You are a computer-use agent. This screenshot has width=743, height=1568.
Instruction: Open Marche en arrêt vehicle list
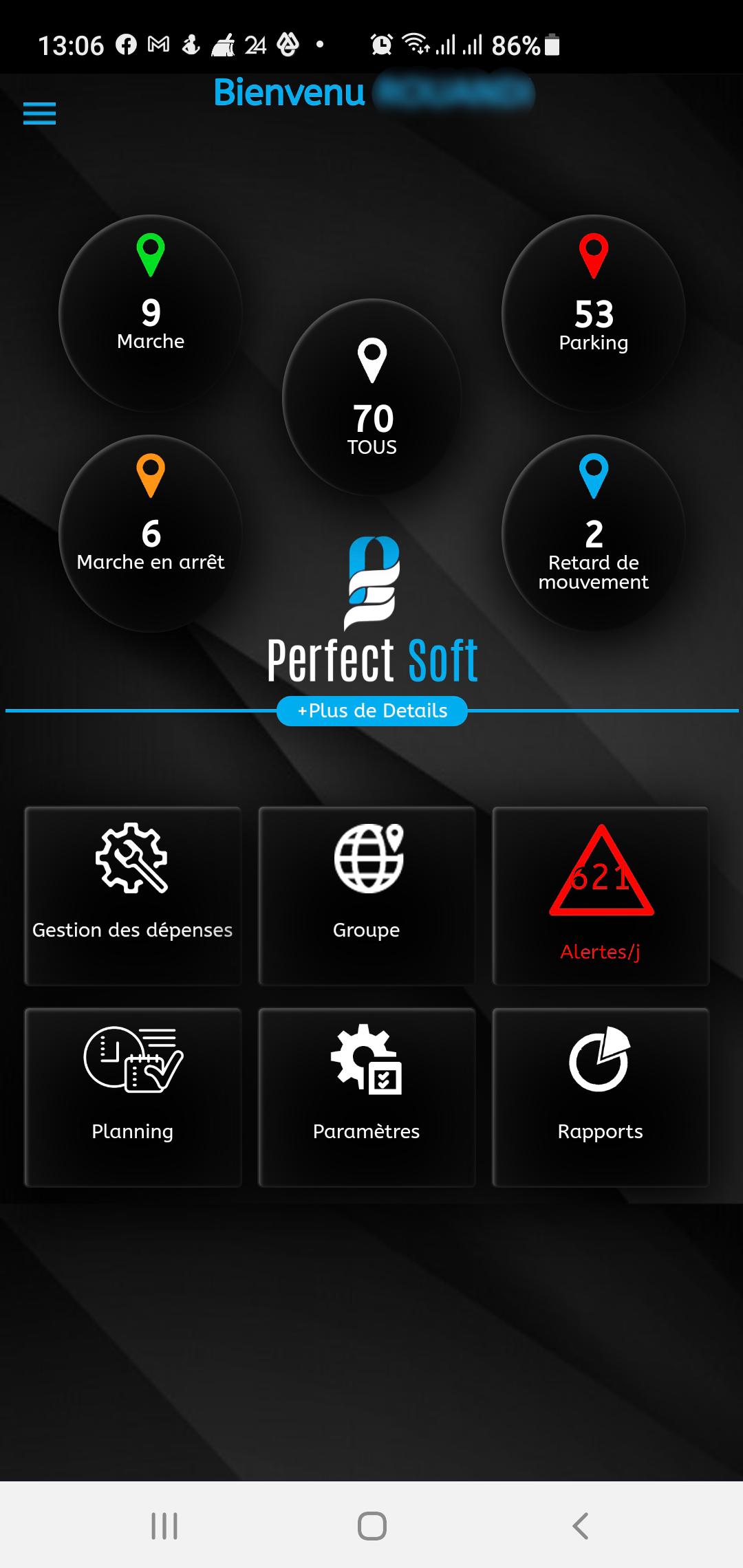click(151, 533)
